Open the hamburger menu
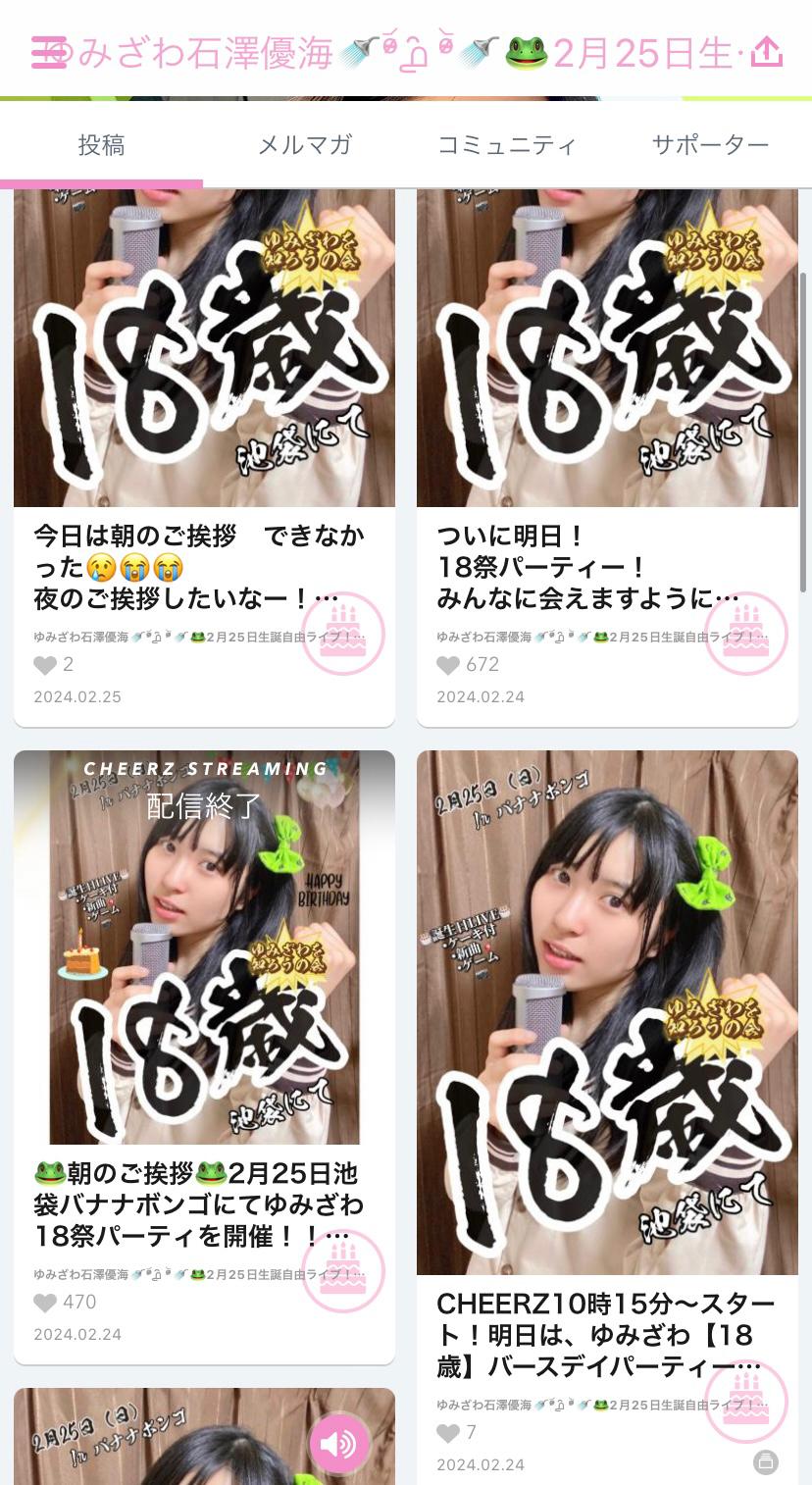The image size is (812, 1485). point(48,53)
